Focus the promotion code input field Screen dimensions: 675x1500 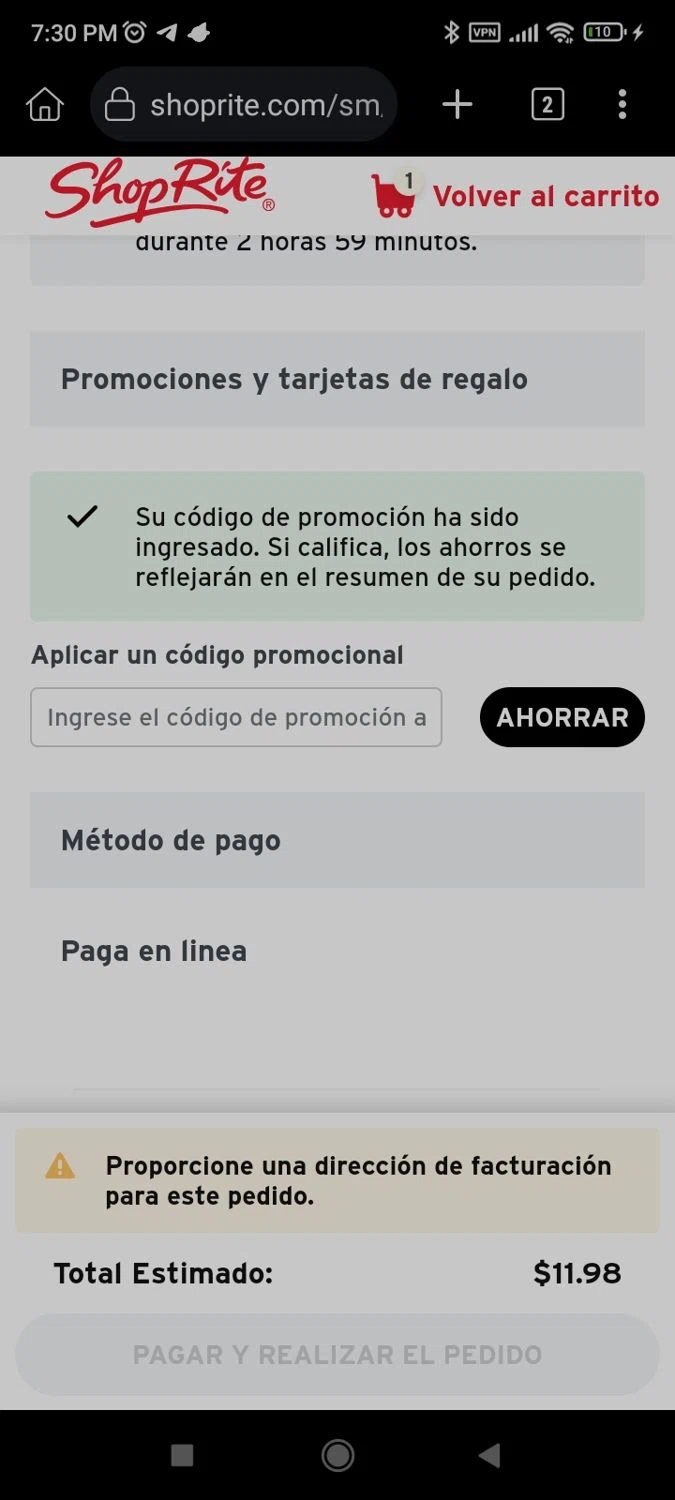[236, 717]
